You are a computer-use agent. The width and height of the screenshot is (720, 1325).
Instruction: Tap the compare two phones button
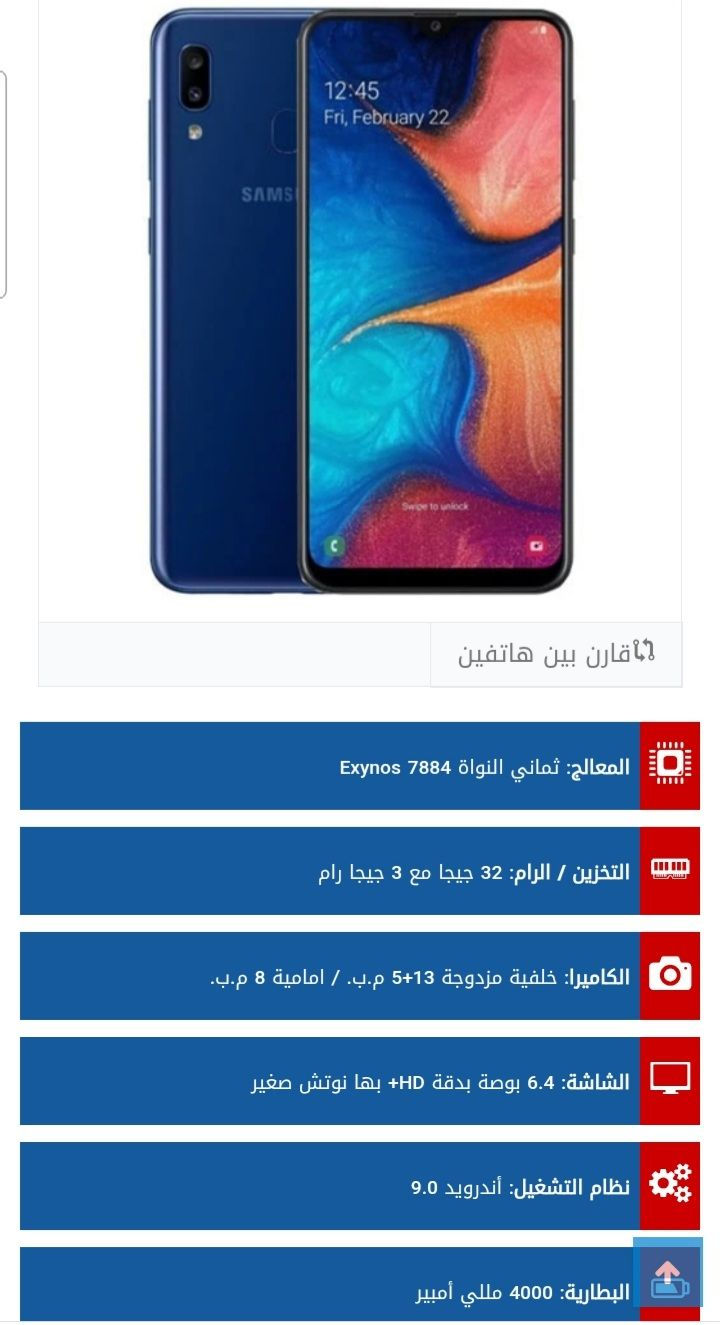tap(556, 654)
